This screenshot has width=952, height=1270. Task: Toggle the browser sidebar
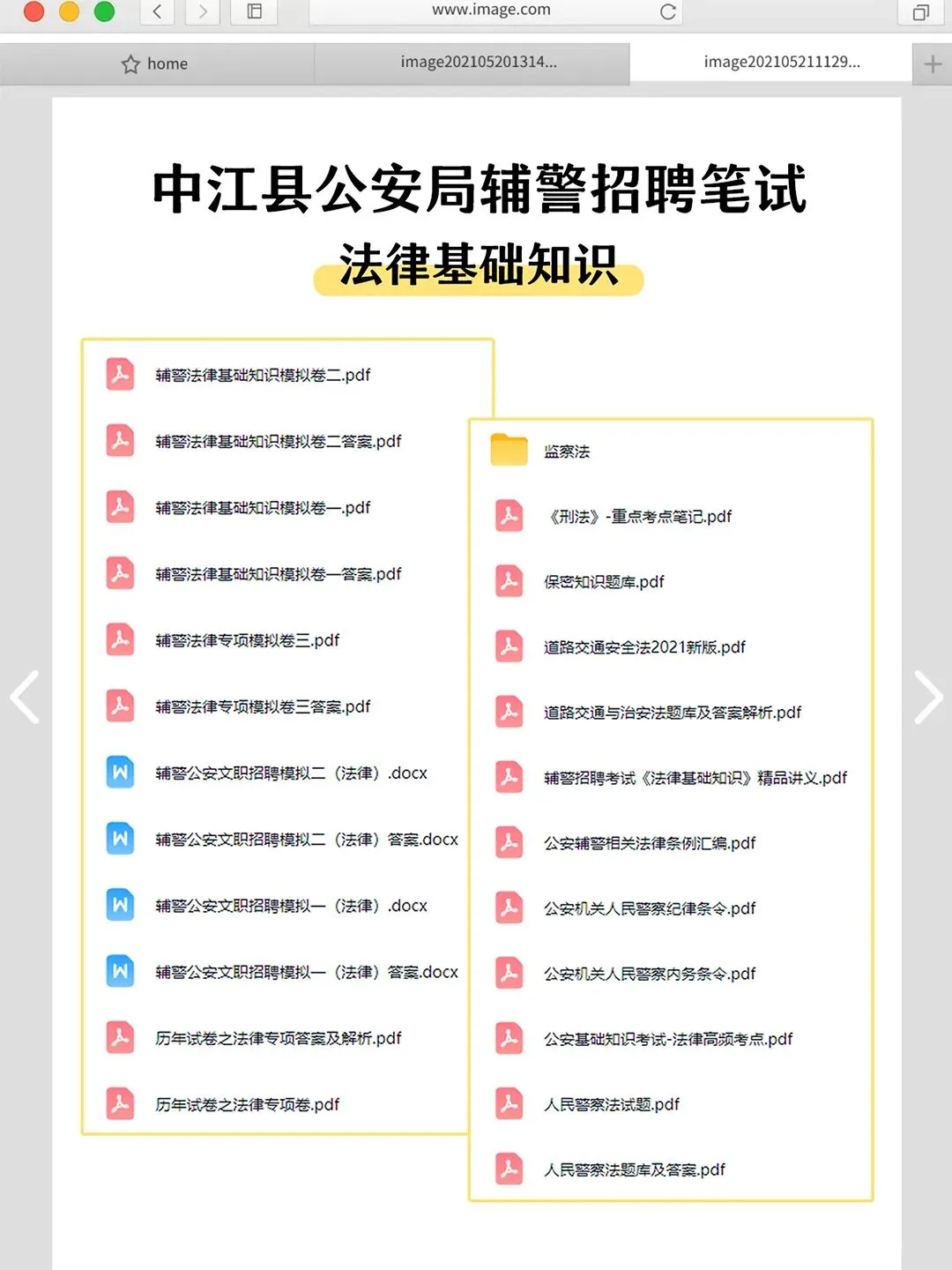(255, 11)
